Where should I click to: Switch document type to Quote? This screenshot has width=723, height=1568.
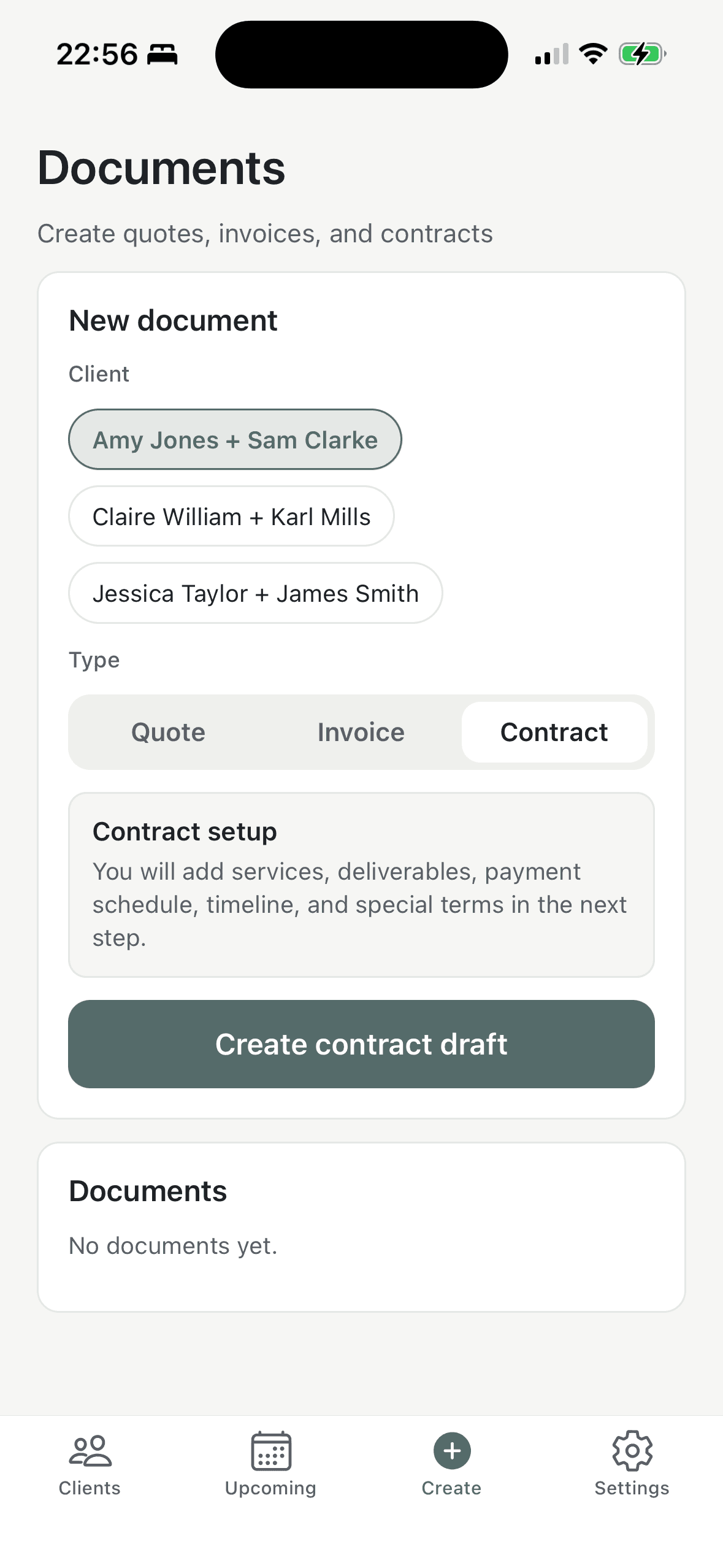[167, 732]
